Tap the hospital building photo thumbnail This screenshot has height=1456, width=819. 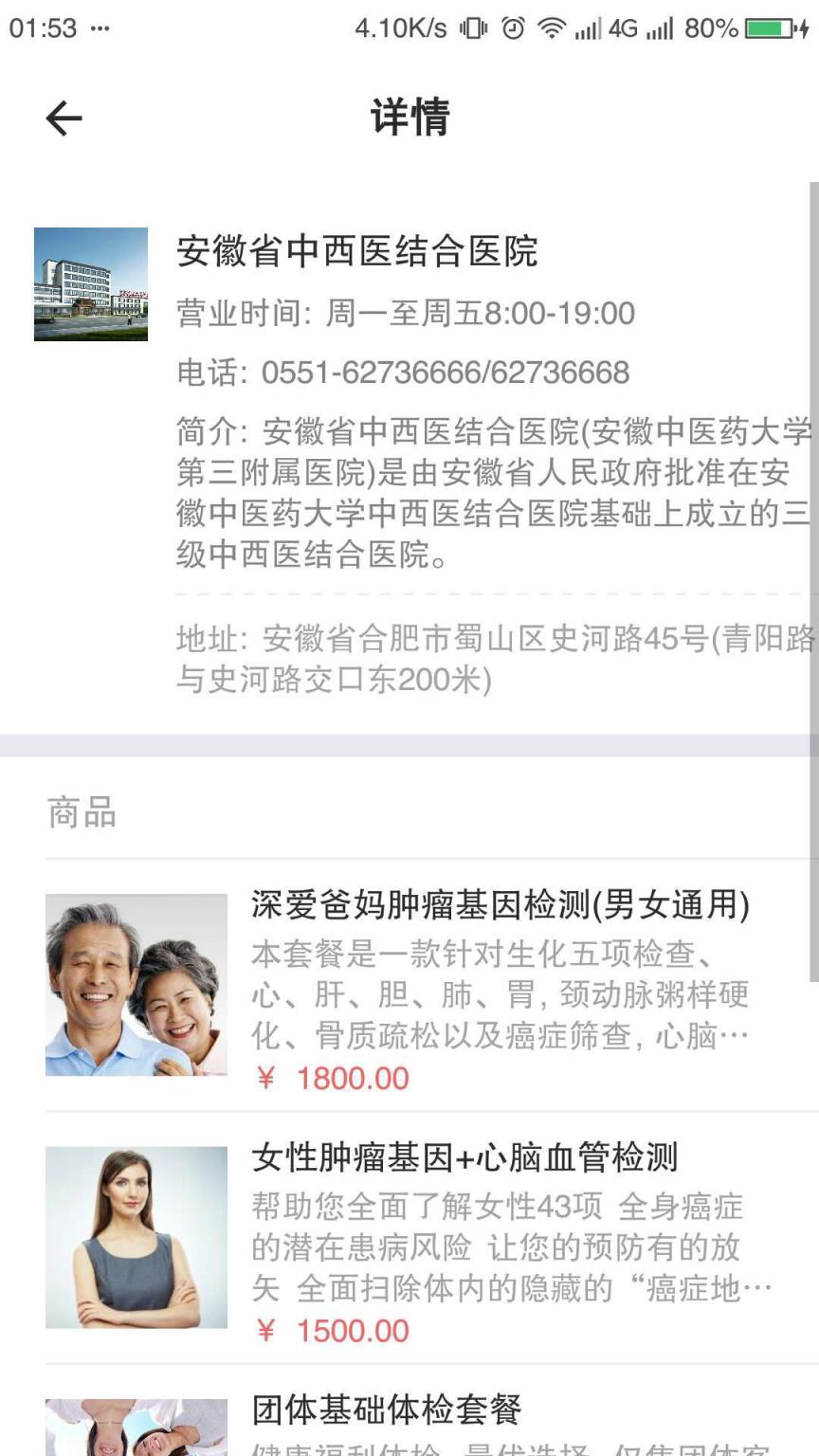pyautogui.click(x=91, y=284)
